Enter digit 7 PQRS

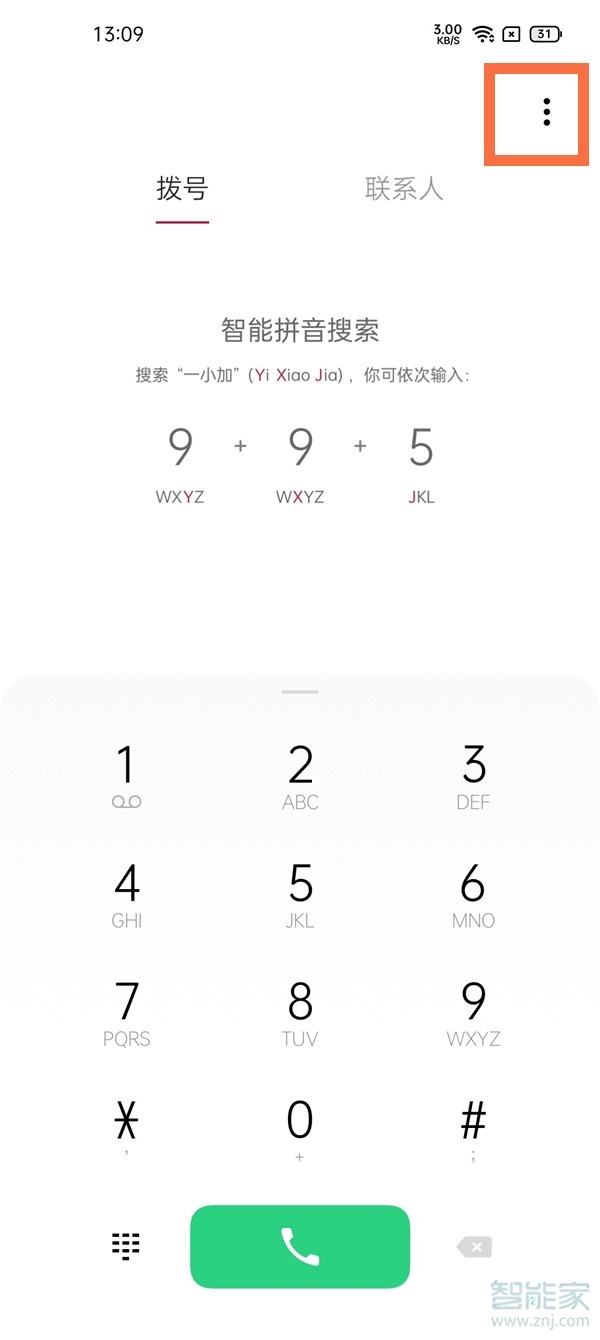tap(126, 1012)
